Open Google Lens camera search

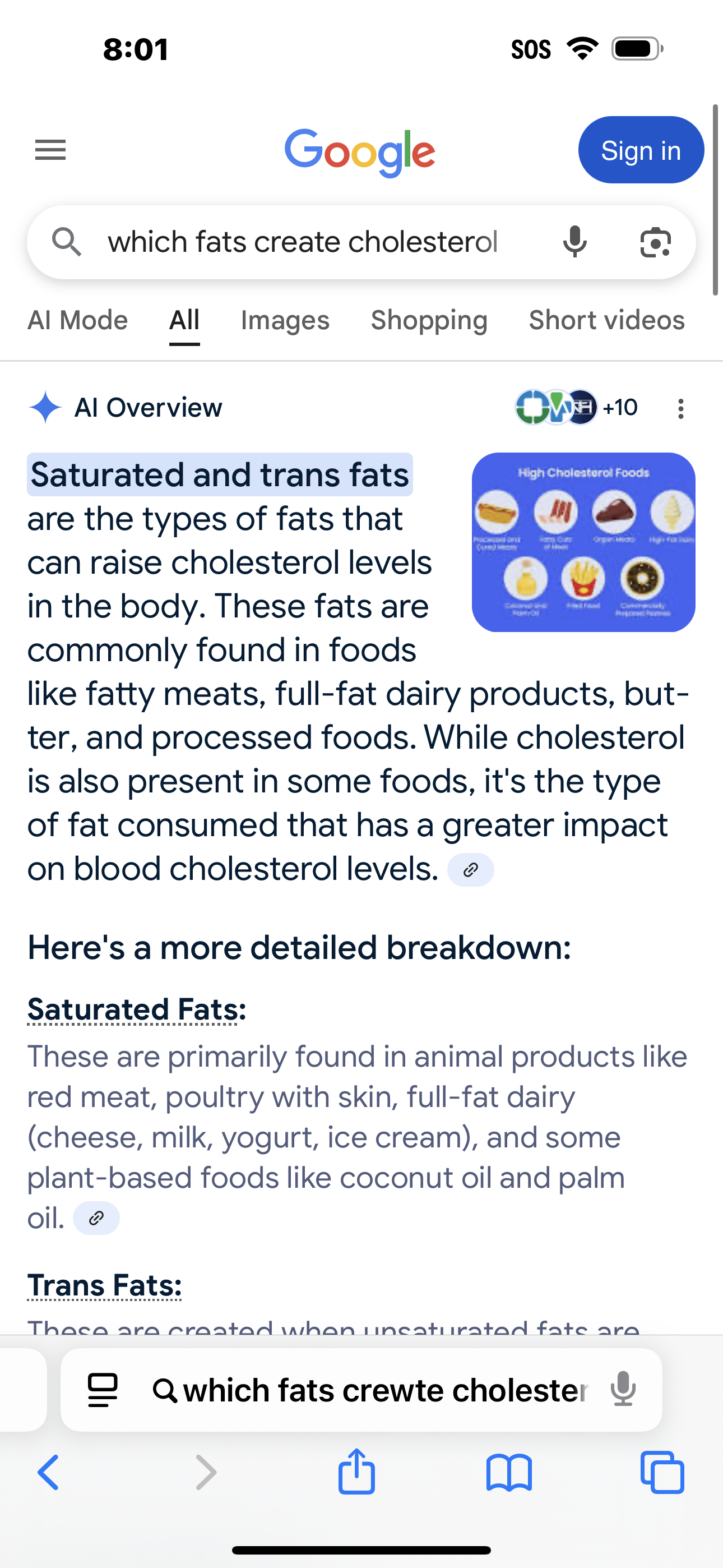(x=655, y=242)
